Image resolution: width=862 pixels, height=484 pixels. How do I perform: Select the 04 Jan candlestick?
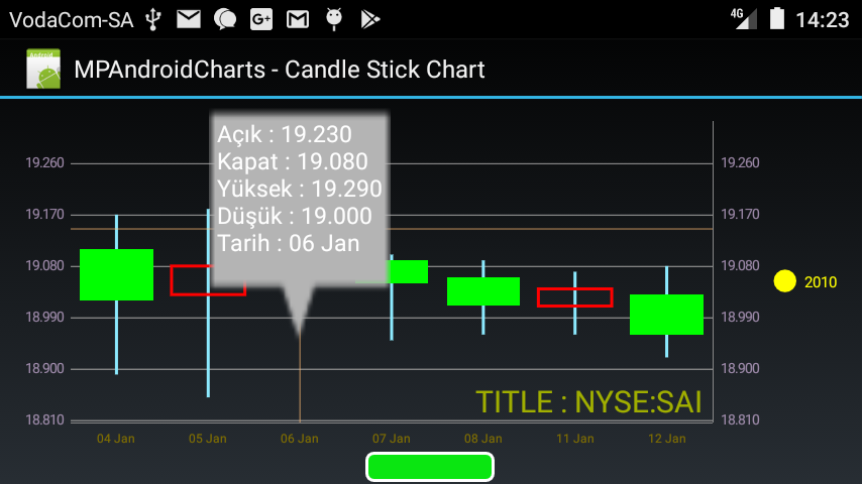click(116, 275)
